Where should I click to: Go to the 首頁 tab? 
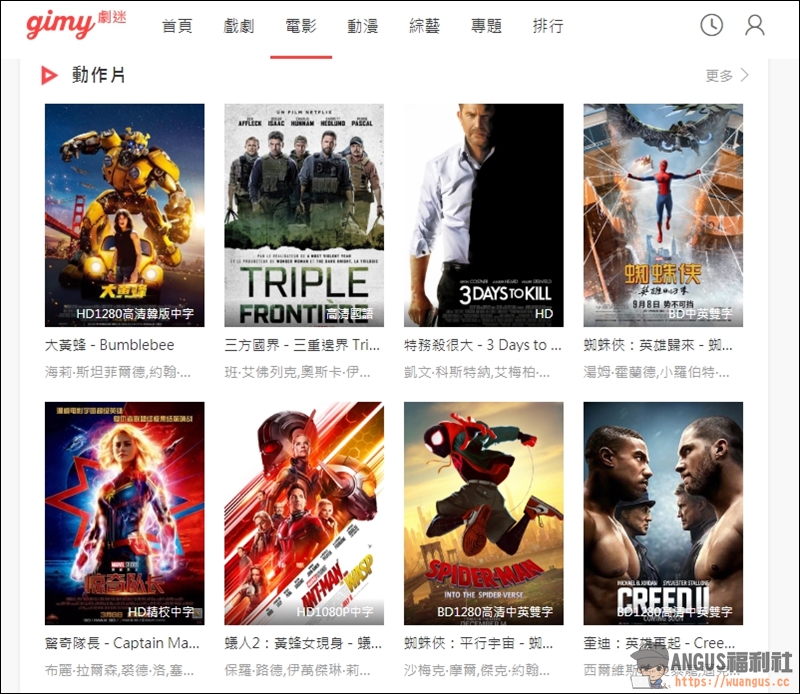177,26
